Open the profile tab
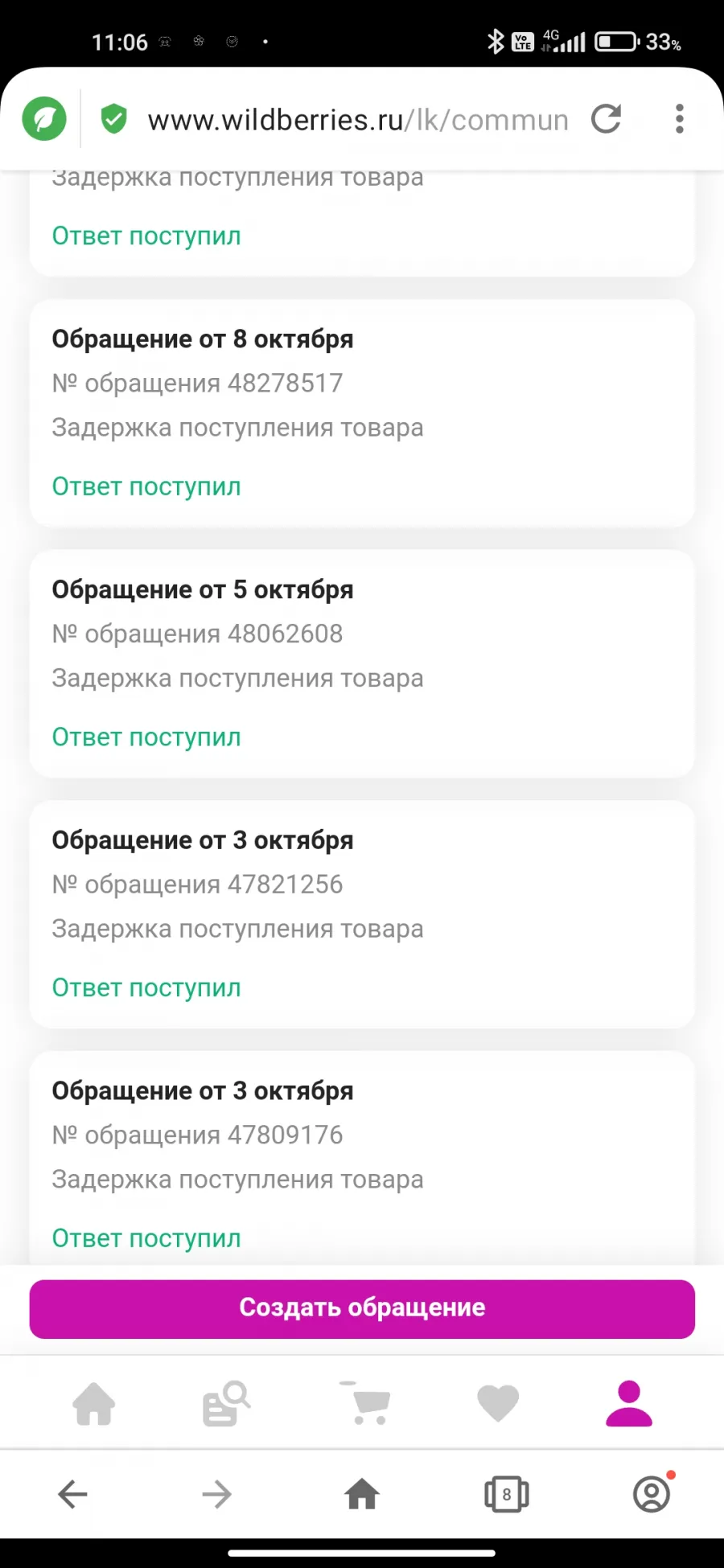This screenshot has height=1568, width=724. 629,1404
